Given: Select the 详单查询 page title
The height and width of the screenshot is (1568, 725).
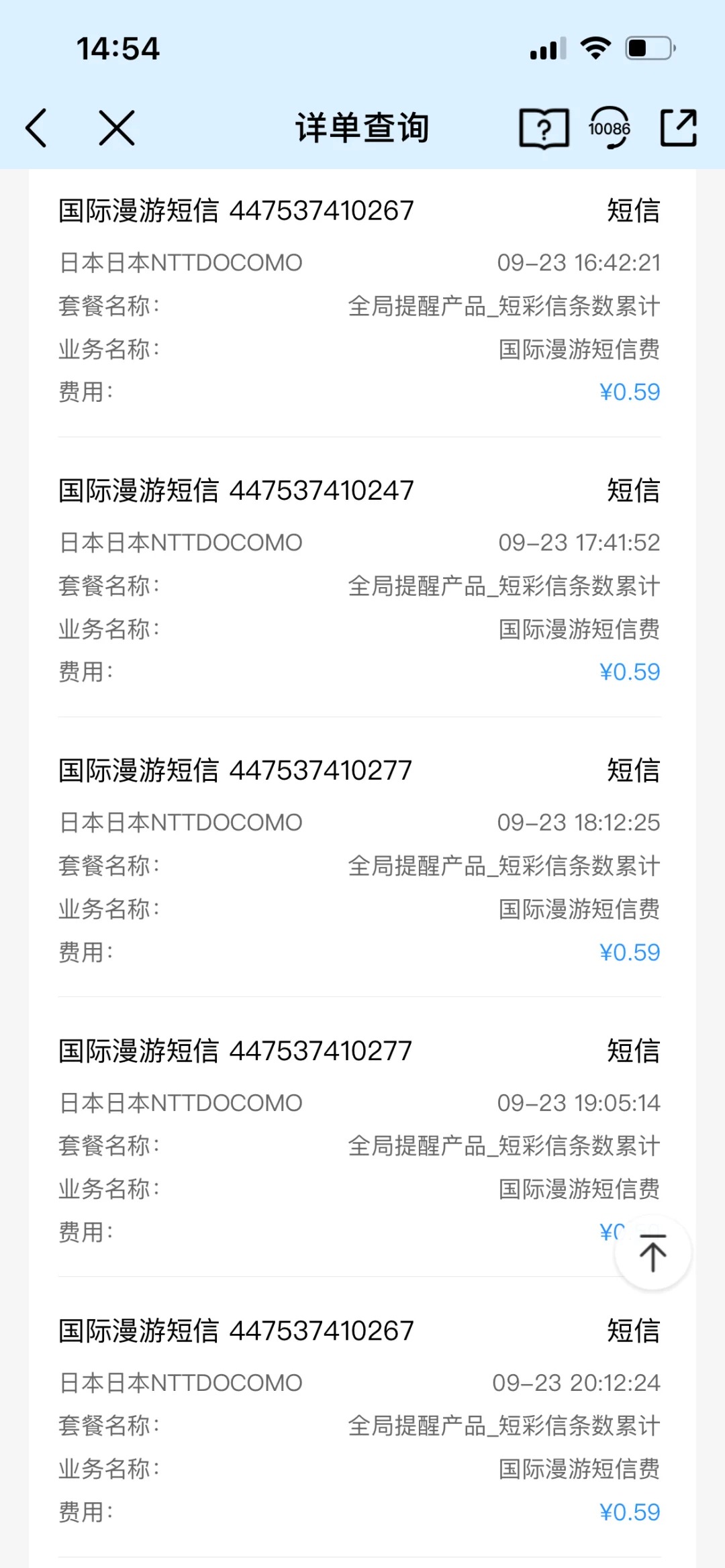Looking at the screenshot, I should click(362, 127).
